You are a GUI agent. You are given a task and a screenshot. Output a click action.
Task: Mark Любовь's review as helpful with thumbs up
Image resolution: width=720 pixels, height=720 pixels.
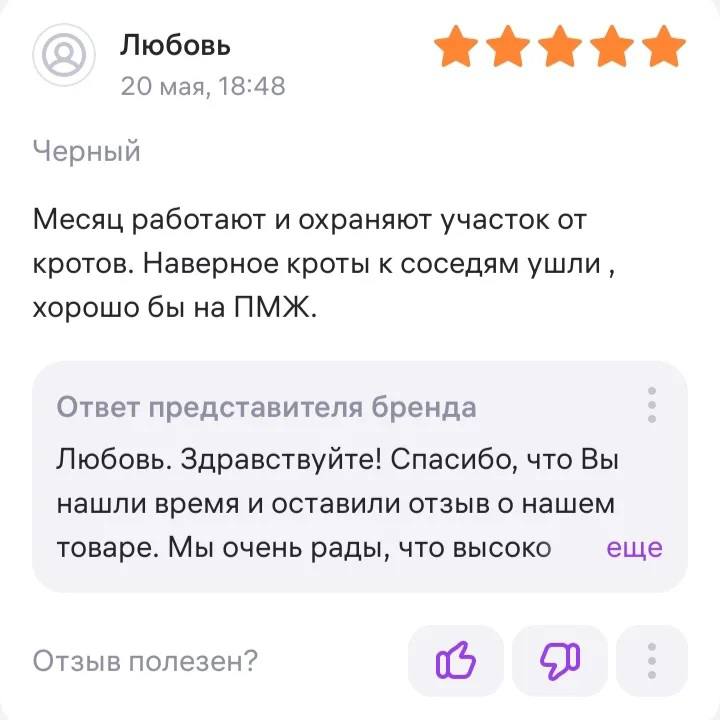tap(456, 660)
